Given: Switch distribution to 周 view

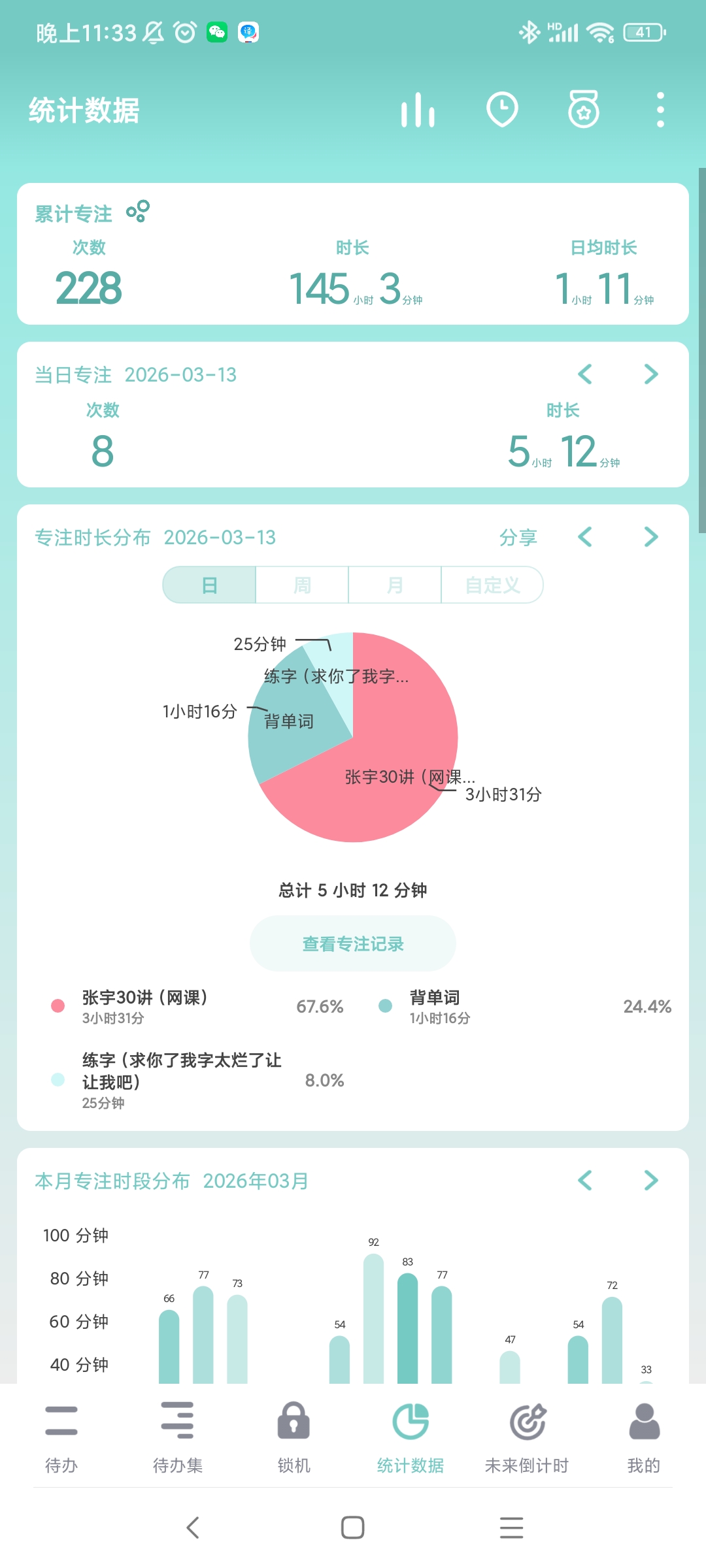Looking at the screenshot, I should pos(302,585).
